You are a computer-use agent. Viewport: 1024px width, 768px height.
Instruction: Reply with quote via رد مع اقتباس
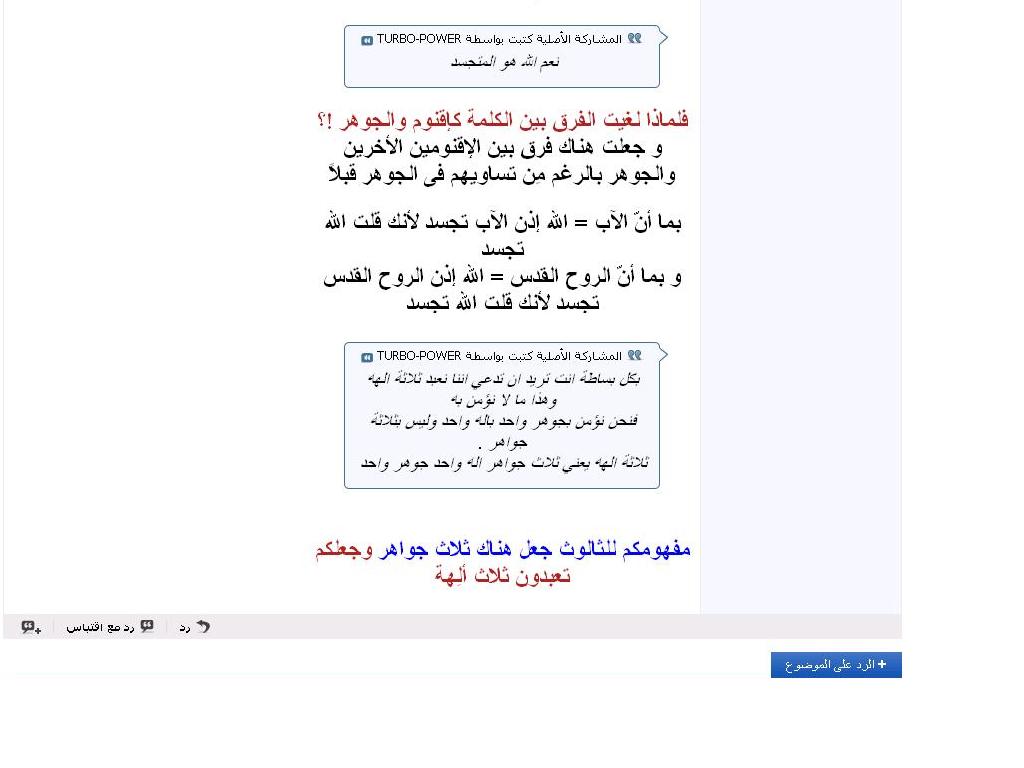point(110,627)
